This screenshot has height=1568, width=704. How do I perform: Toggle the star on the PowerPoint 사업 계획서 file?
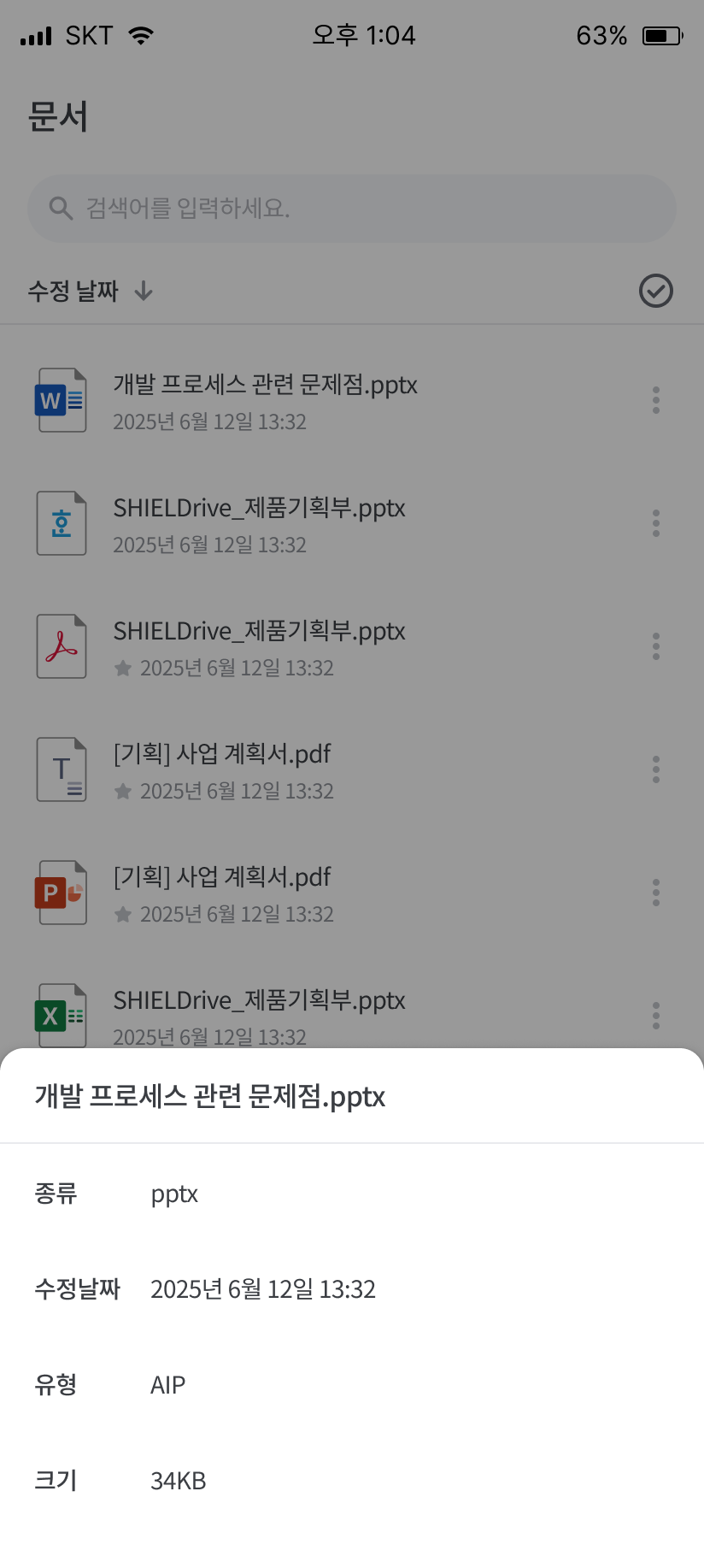point(122,914)
